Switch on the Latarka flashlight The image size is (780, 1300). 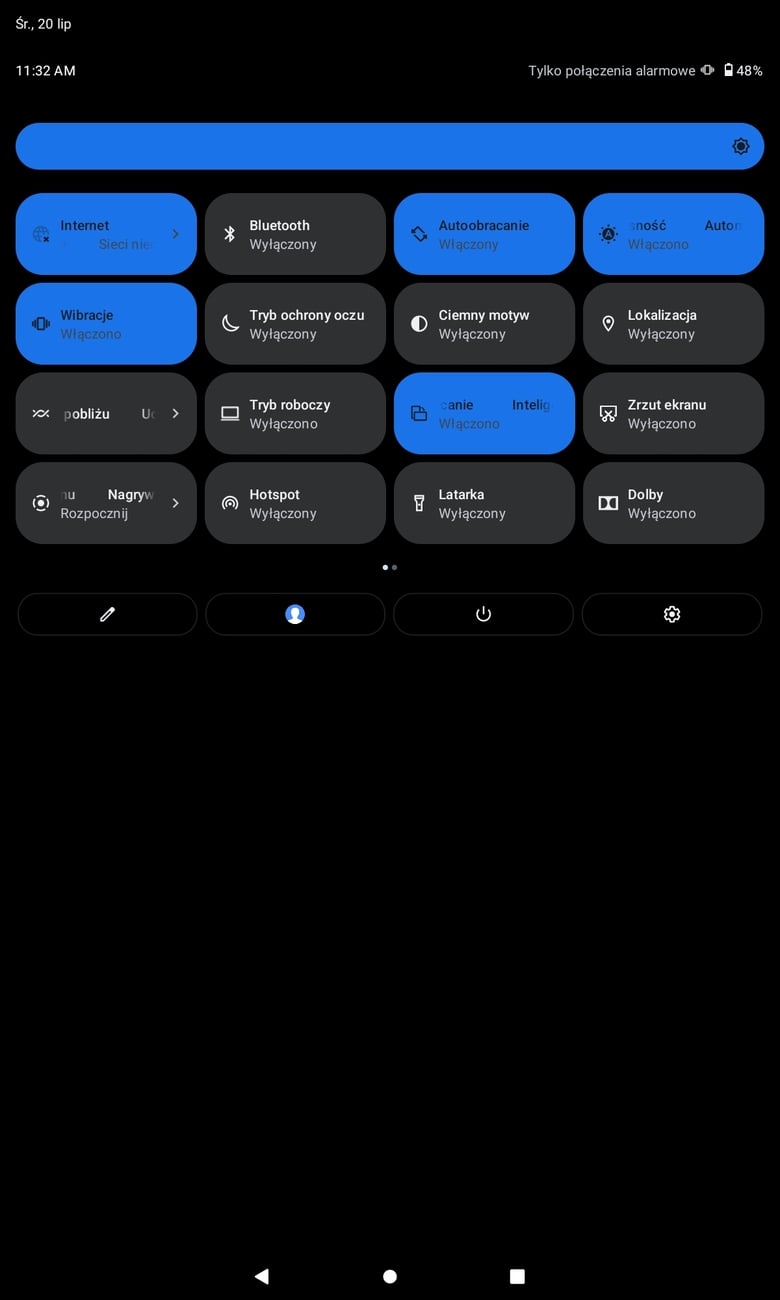tap(484, 503)
